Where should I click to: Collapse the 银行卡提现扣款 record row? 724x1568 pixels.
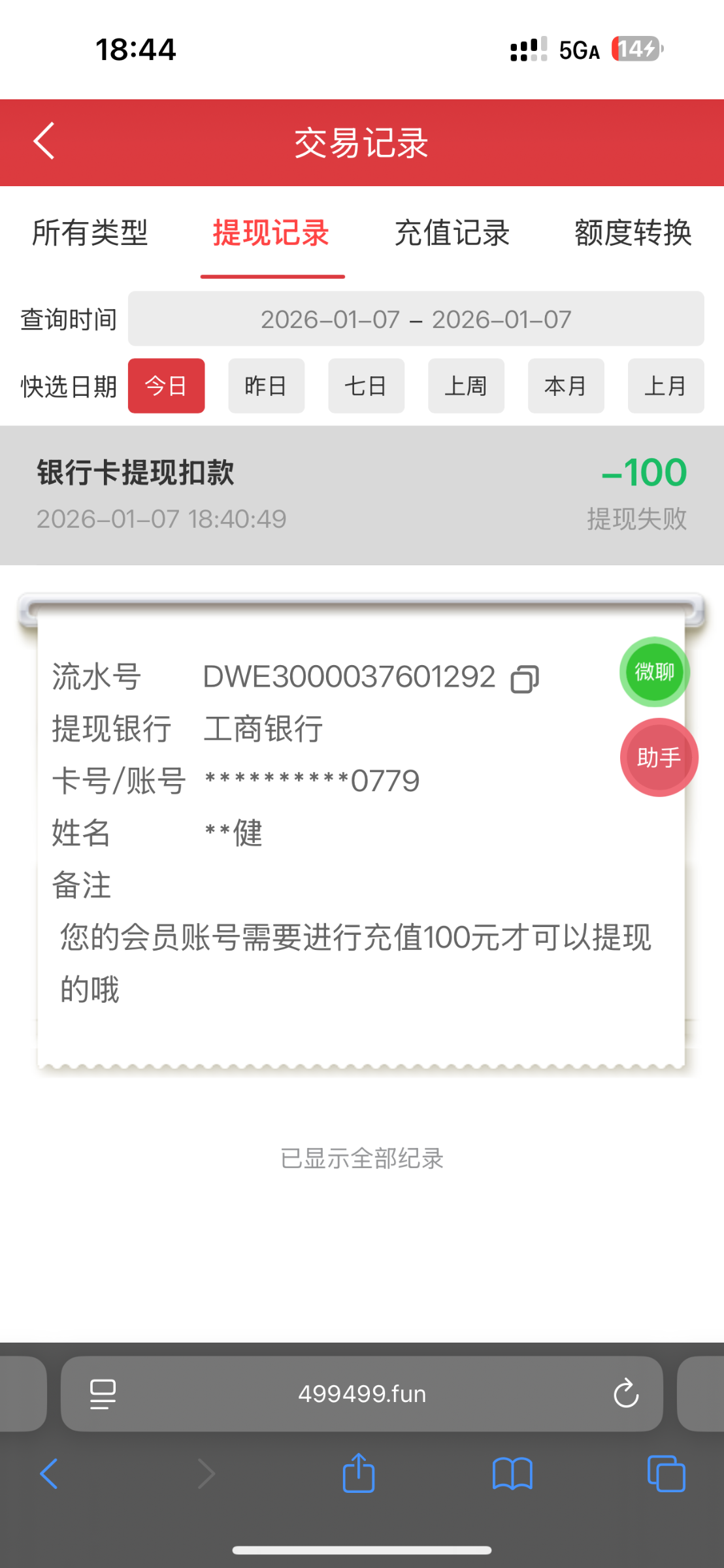[x=361, y=495]
